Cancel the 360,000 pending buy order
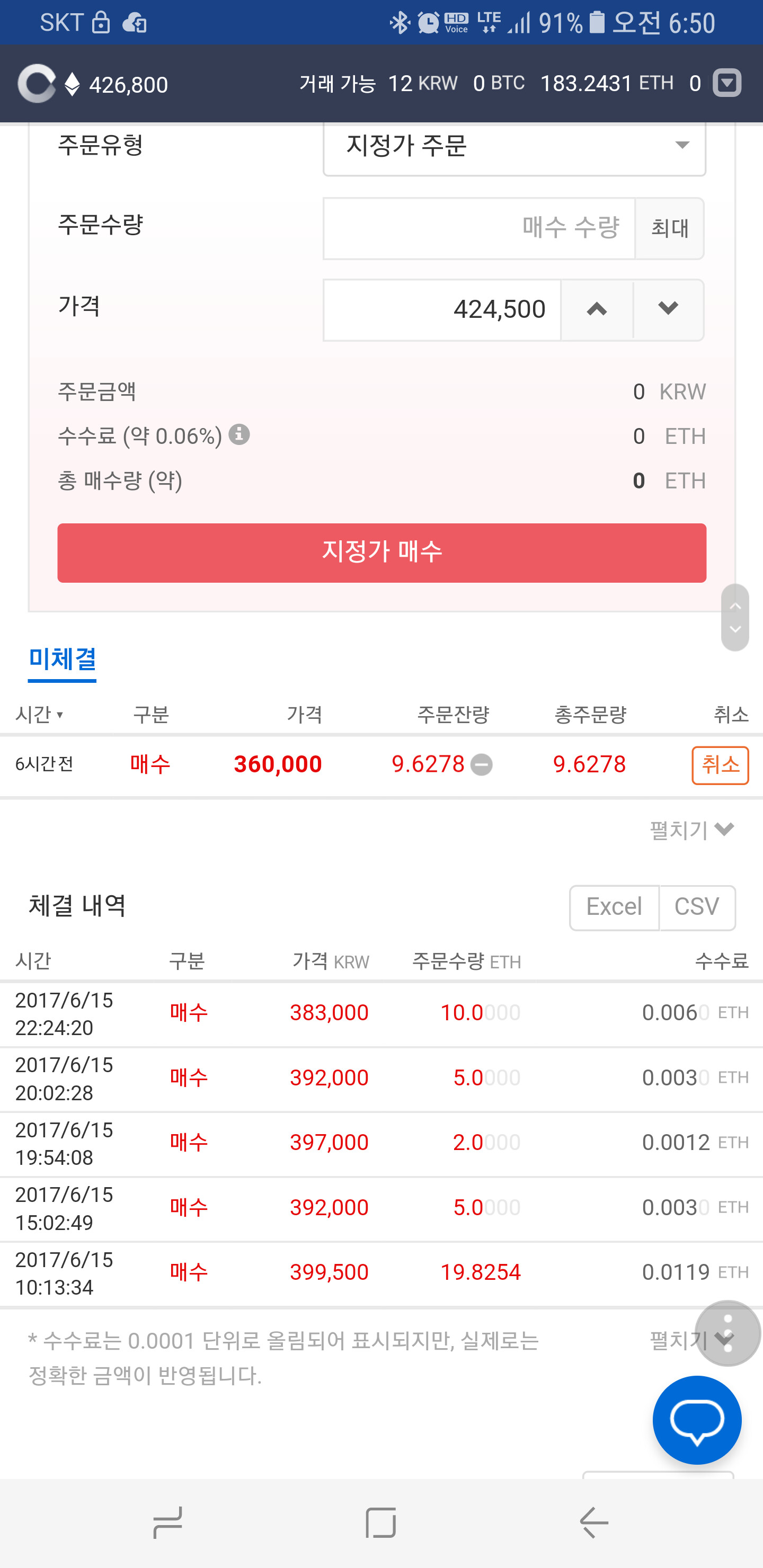This screenshot has width=763, height=1568. (x=720, y=765)
